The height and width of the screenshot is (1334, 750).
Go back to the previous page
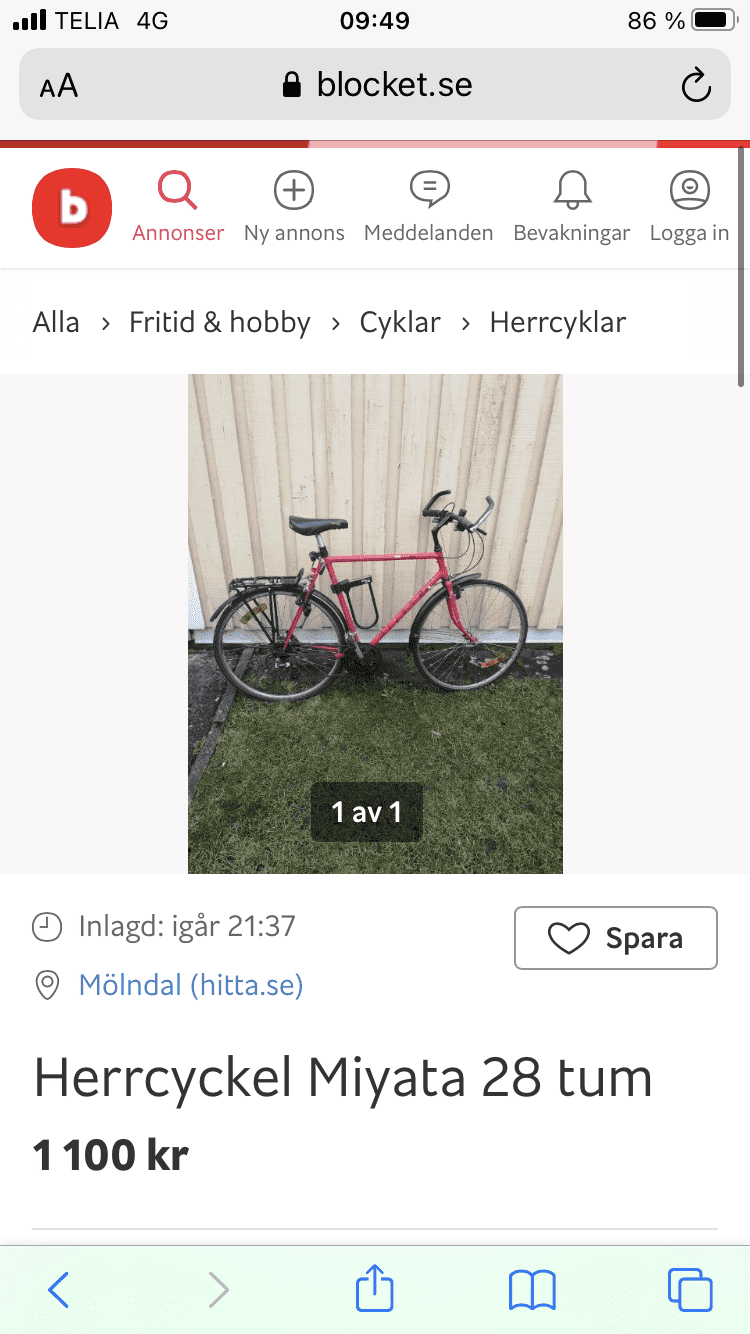point(58,1290)
